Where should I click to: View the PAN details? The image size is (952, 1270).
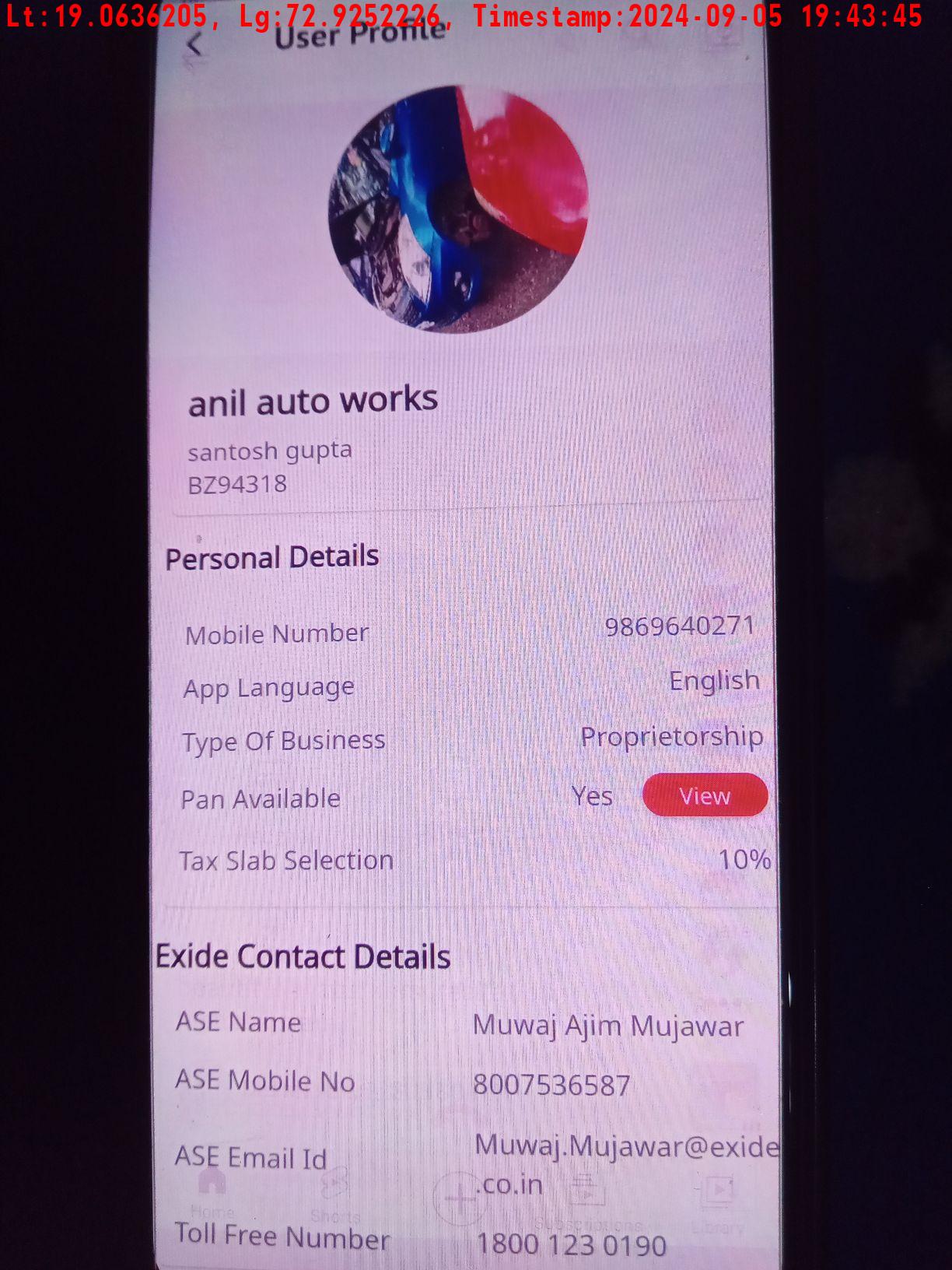705,795
